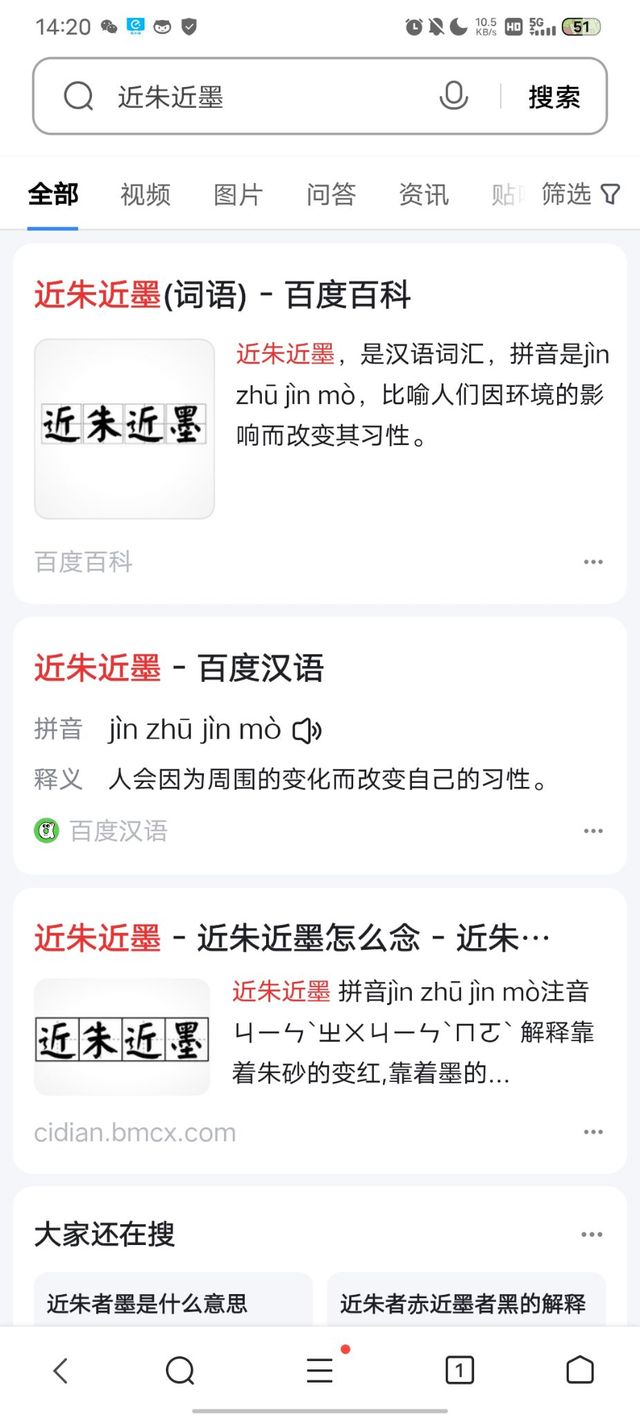Open the 筛选 filter options
Viewport: 640px width, 1415px height.
point(580,194)
